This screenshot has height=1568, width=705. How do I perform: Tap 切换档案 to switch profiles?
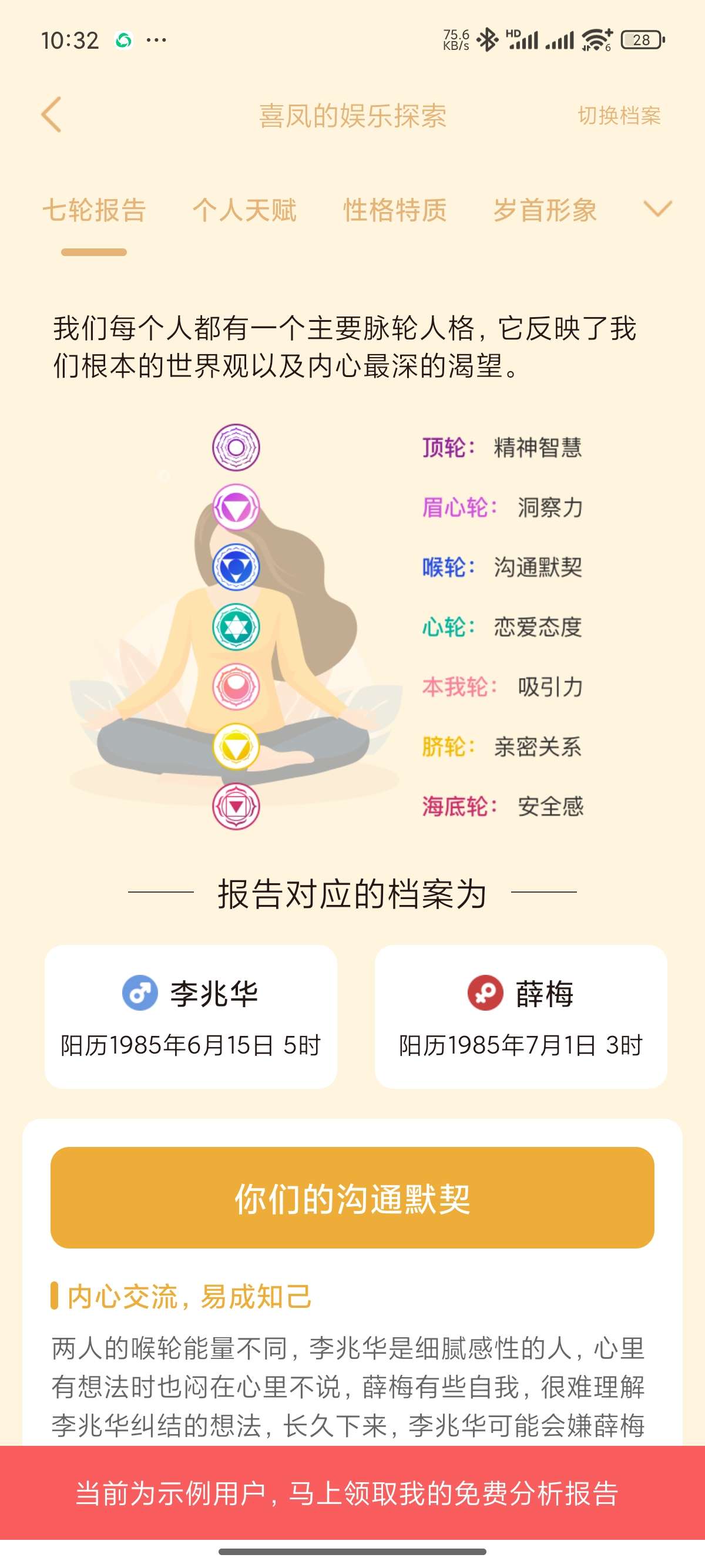tap(619, 116)
